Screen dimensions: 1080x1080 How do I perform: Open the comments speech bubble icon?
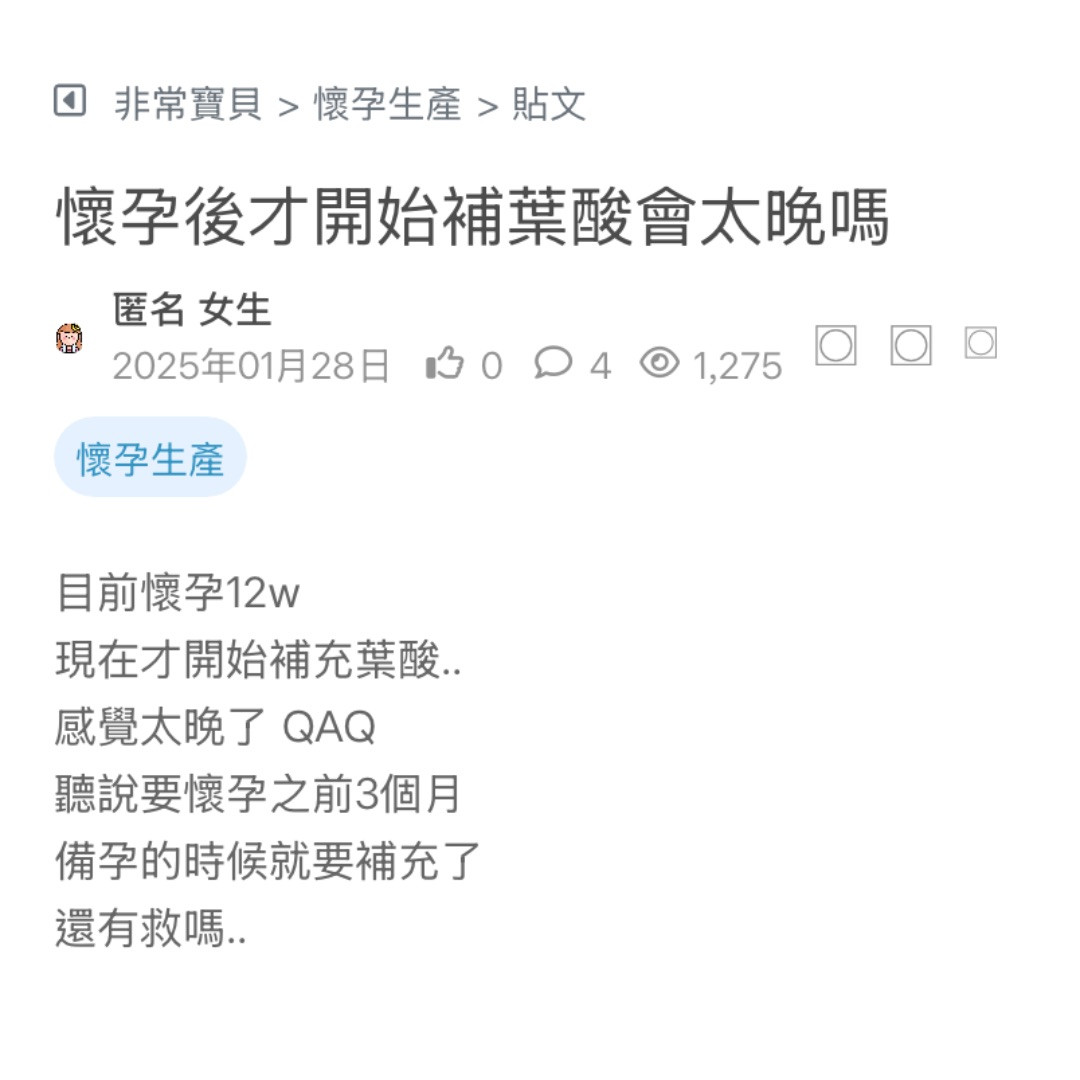point(553,362)
